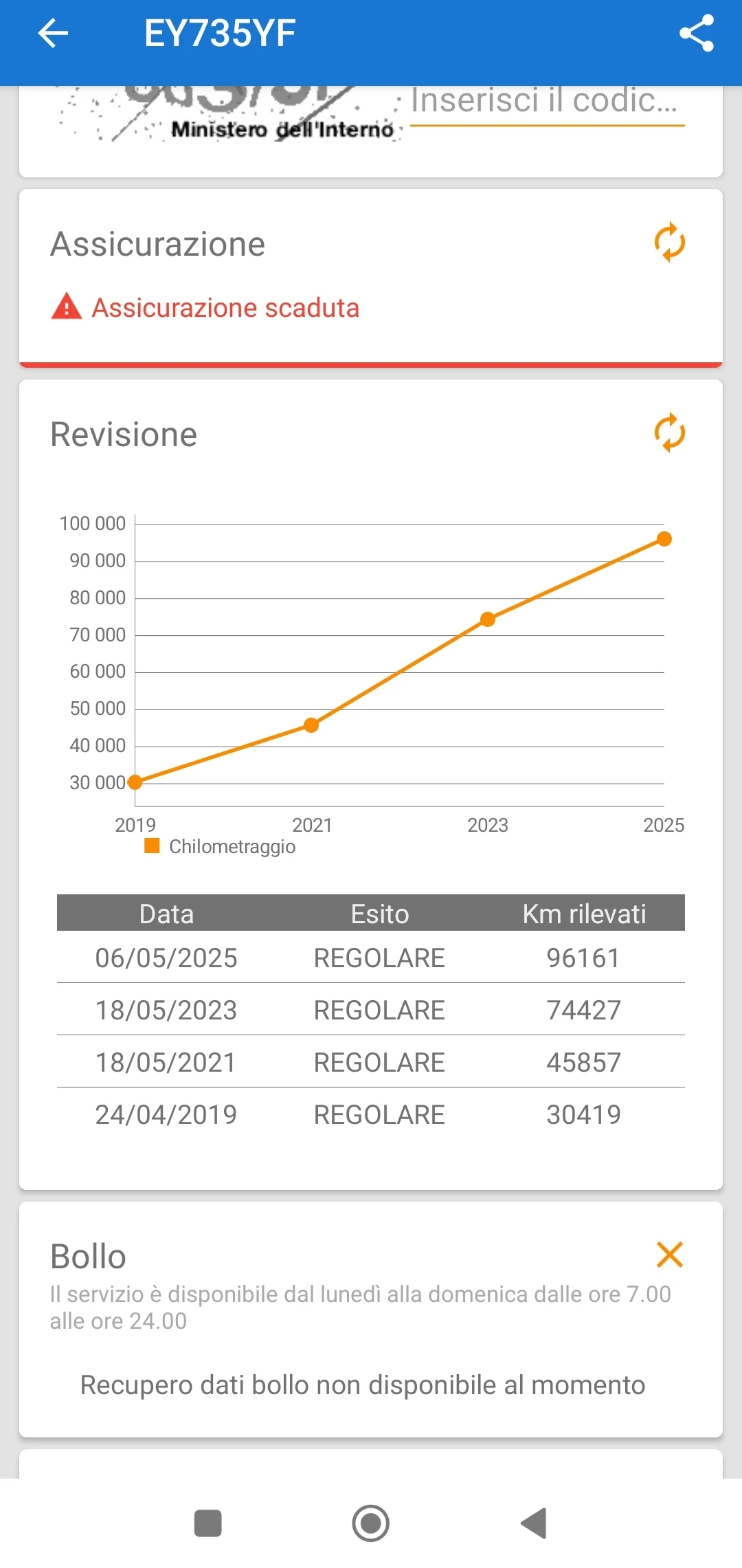Refresh the Revisione data
This screenshot has height=1568, width=742.
point(669,432)
